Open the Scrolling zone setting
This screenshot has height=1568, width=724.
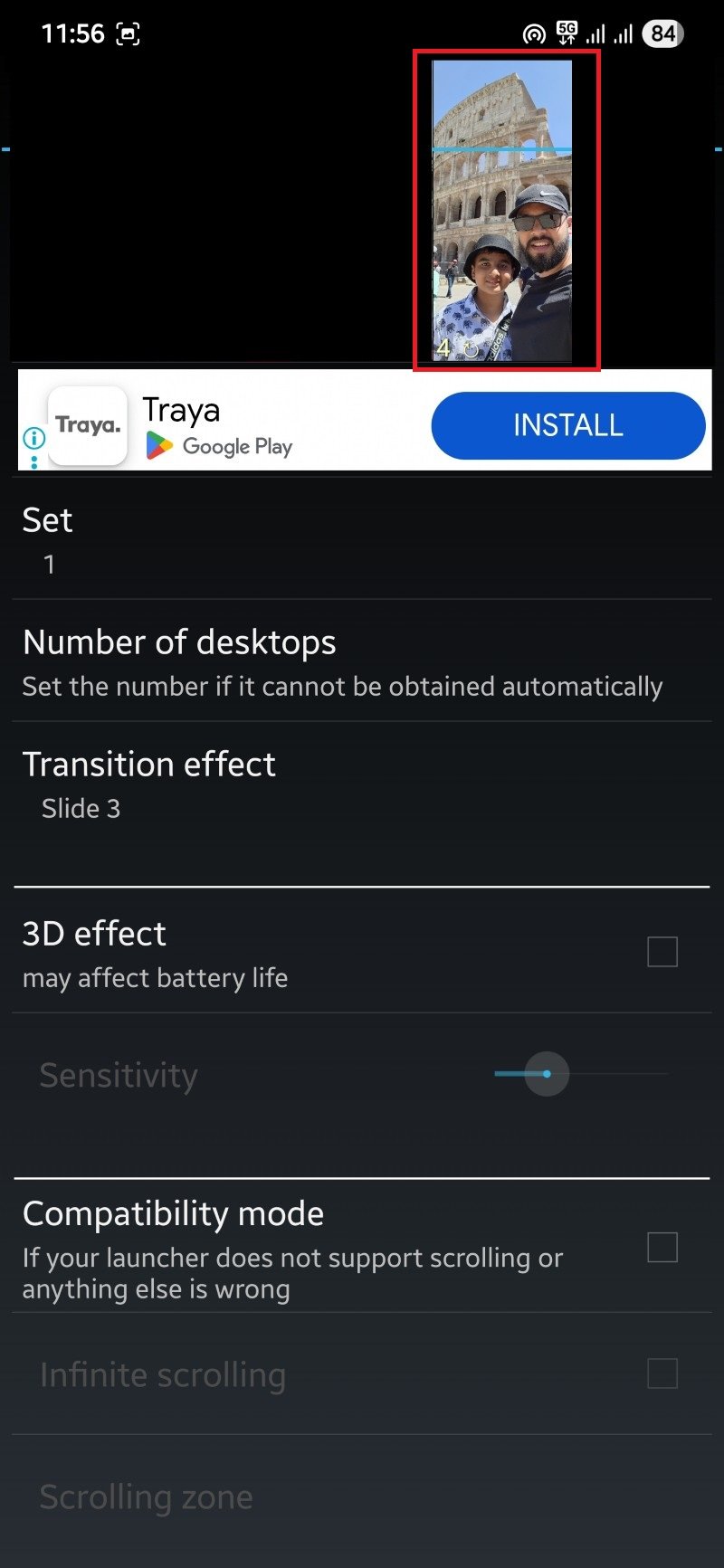point(362,1497)
